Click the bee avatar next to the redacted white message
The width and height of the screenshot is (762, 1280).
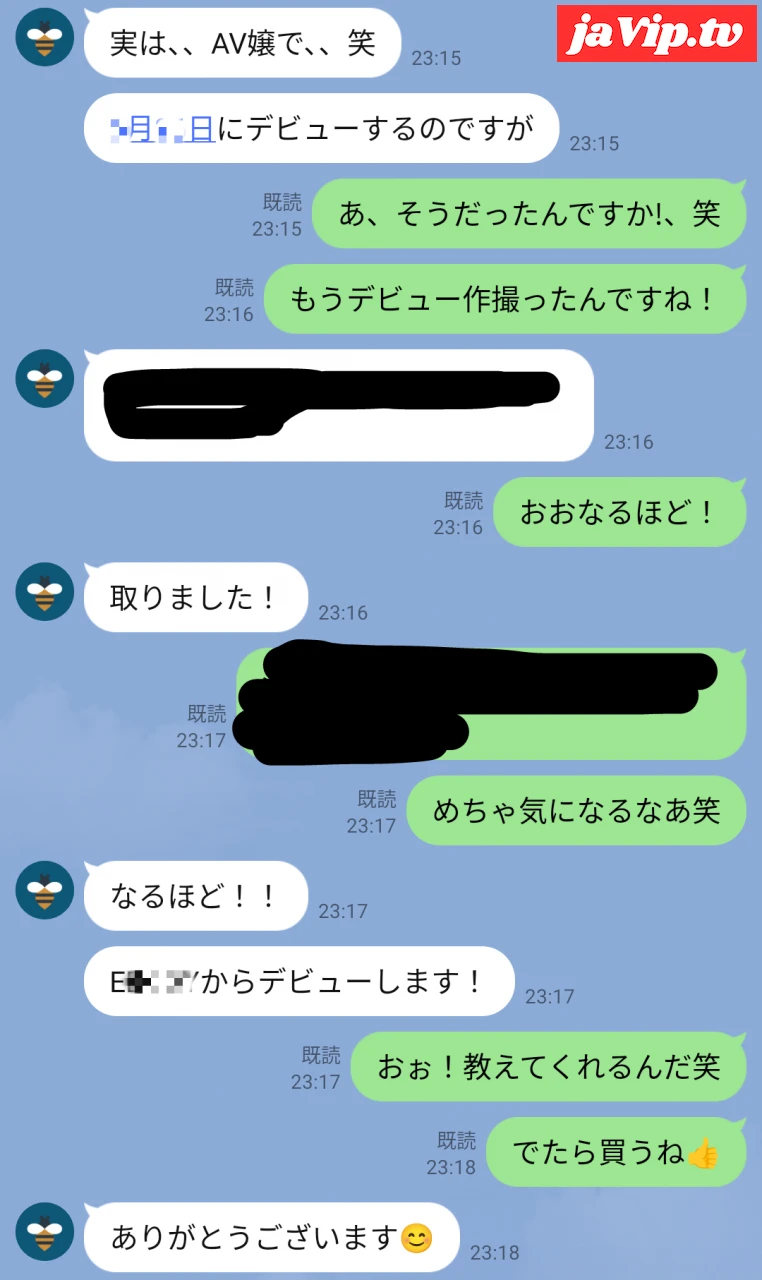(x=43, y=378)
